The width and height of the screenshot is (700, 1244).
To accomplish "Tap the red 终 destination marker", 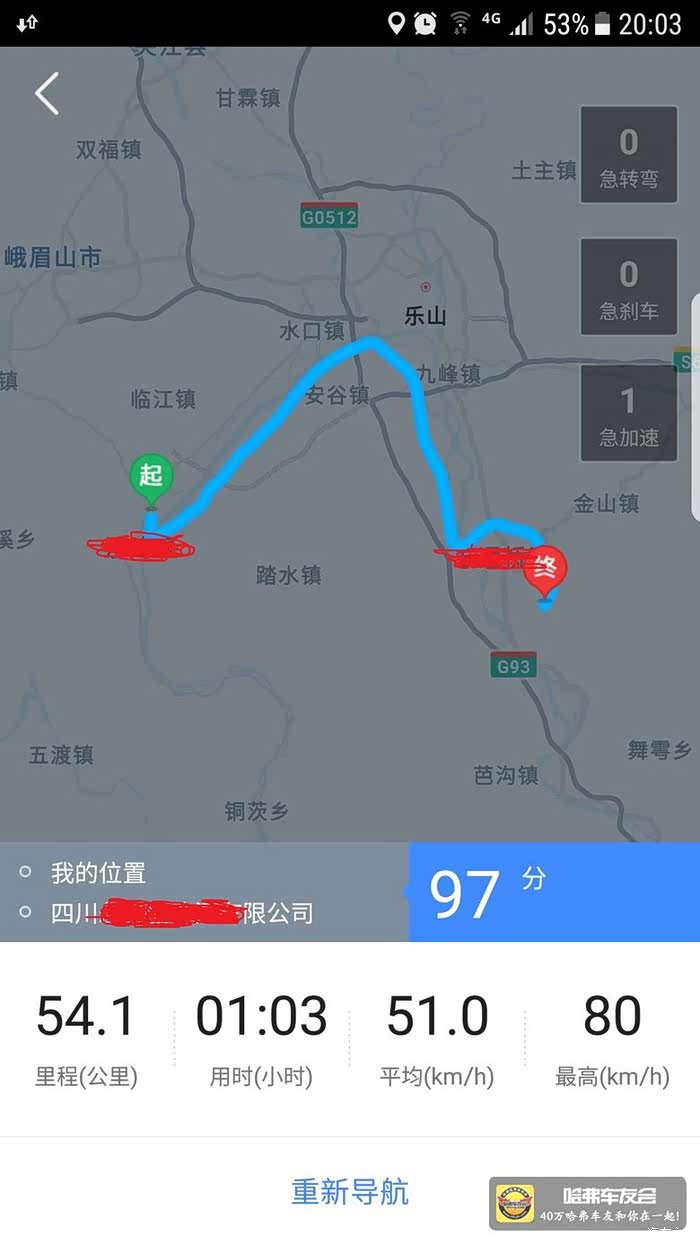I will [x=546, y=569].
